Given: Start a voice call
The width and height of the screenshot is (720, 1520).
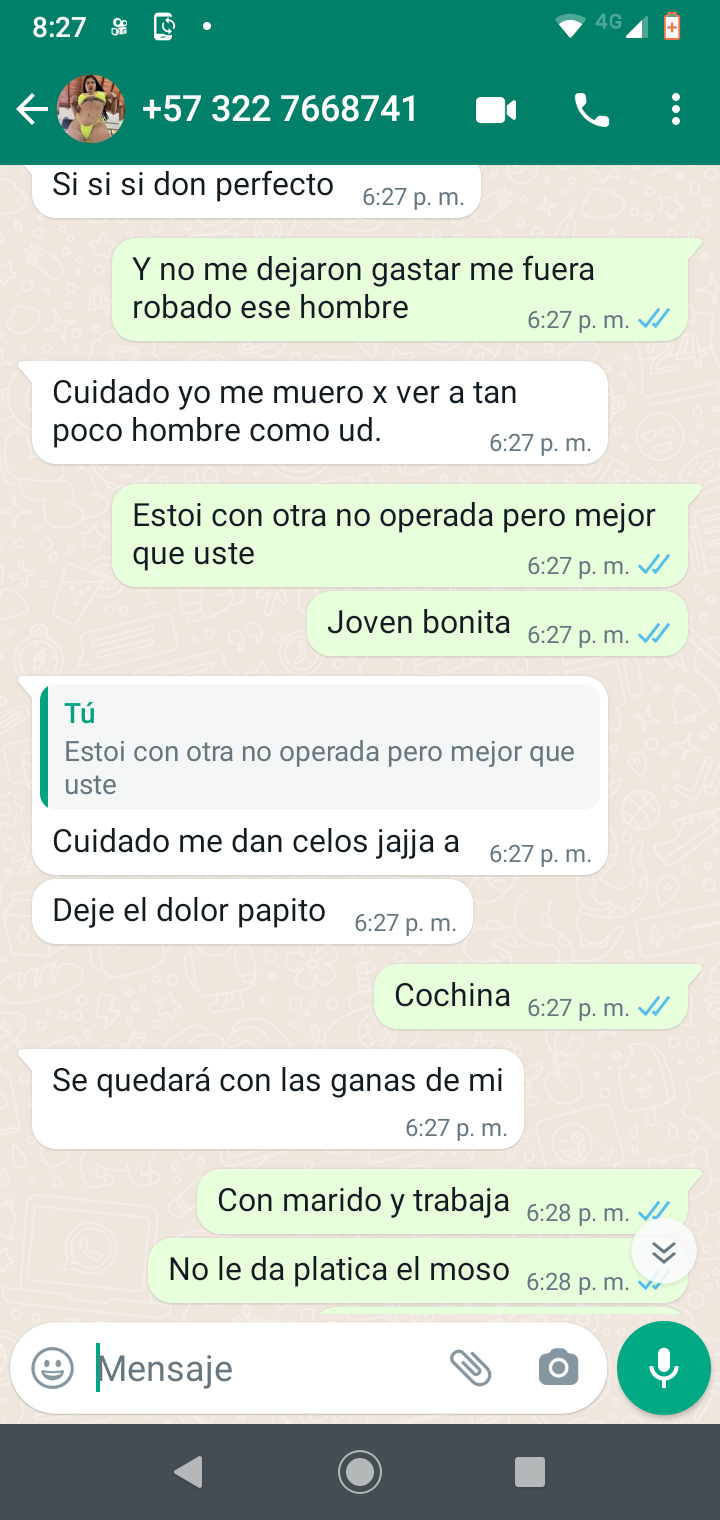Looking at the screenshot, I should (x=591, y=110).
